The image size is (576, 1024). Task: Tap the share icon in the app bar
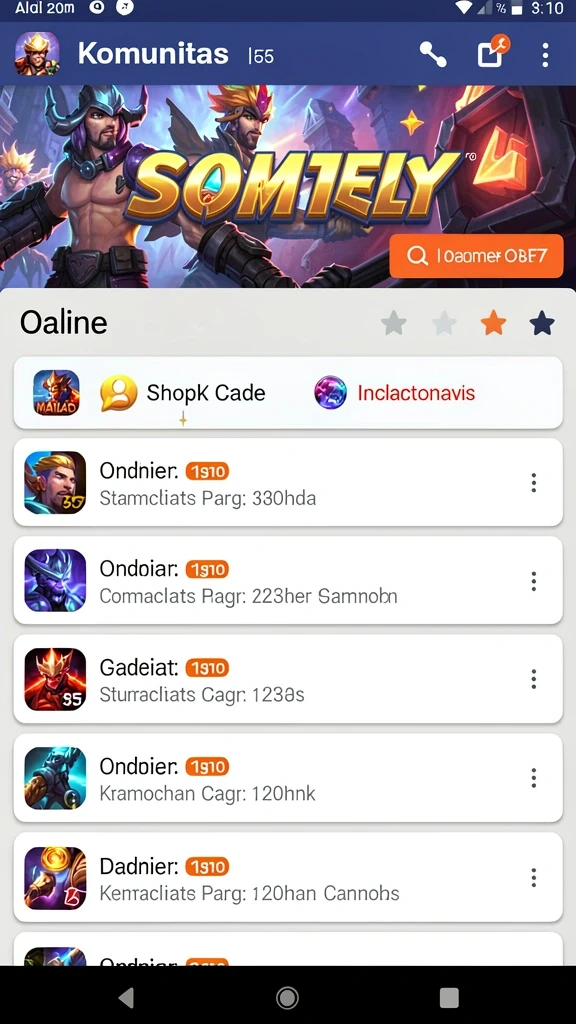(433, 55)
